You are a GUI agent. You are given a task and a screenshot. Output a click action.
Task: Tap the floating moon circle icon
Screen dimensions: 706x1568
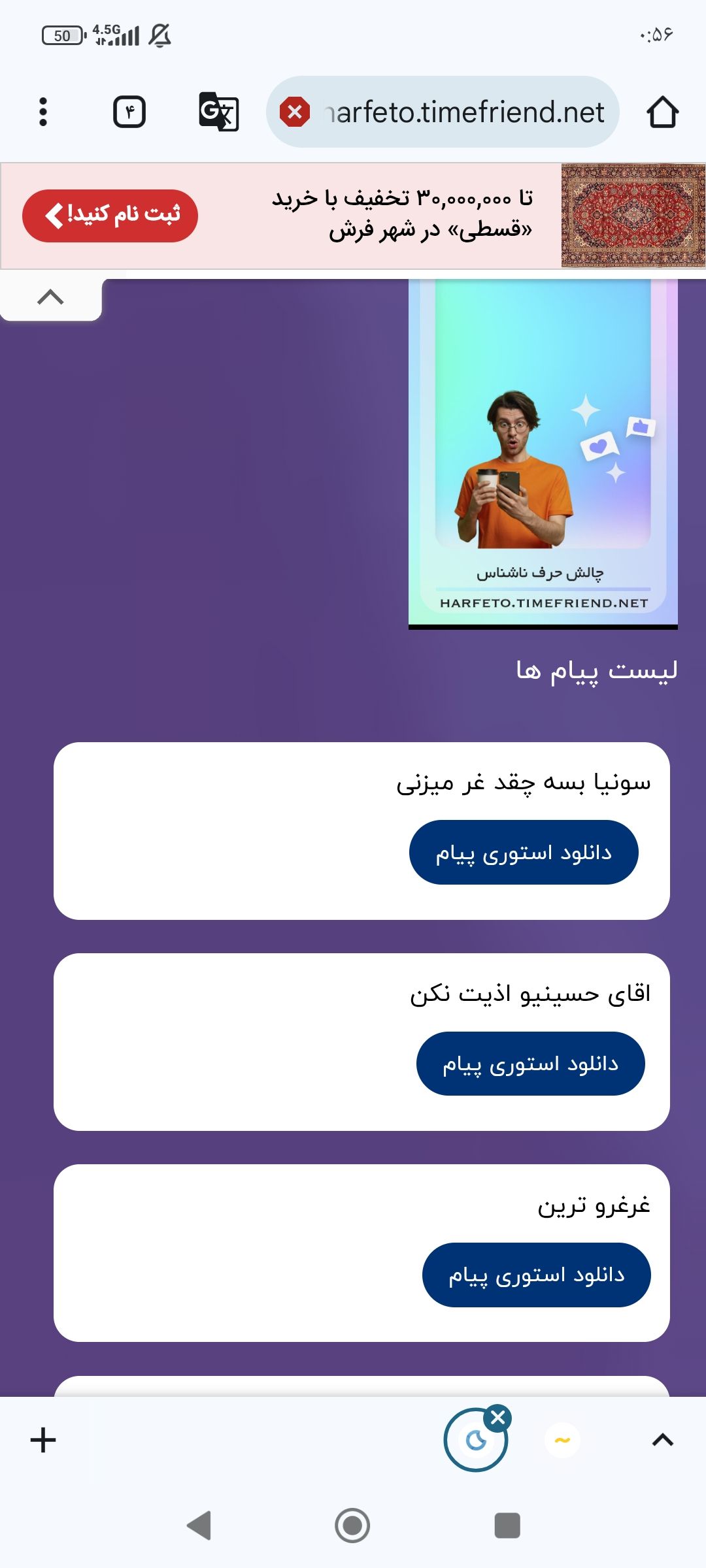pyautogui.click(x=475, y=1441)
